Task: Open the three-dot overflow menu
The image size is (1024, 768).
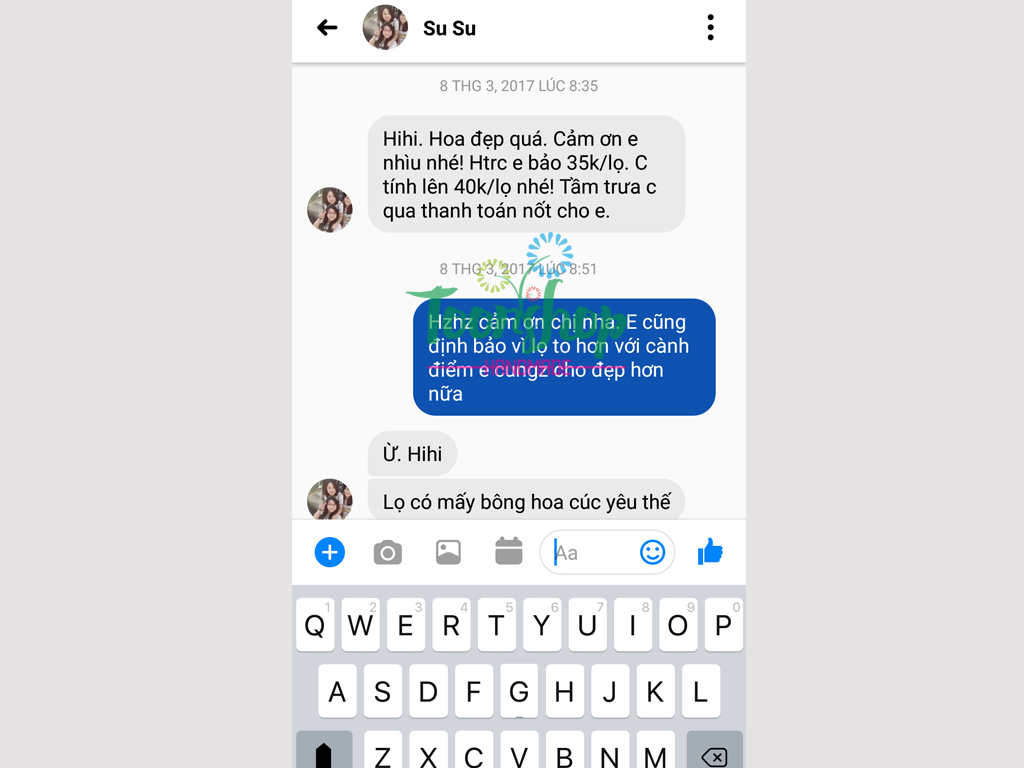Action: (x=710, y=28)
